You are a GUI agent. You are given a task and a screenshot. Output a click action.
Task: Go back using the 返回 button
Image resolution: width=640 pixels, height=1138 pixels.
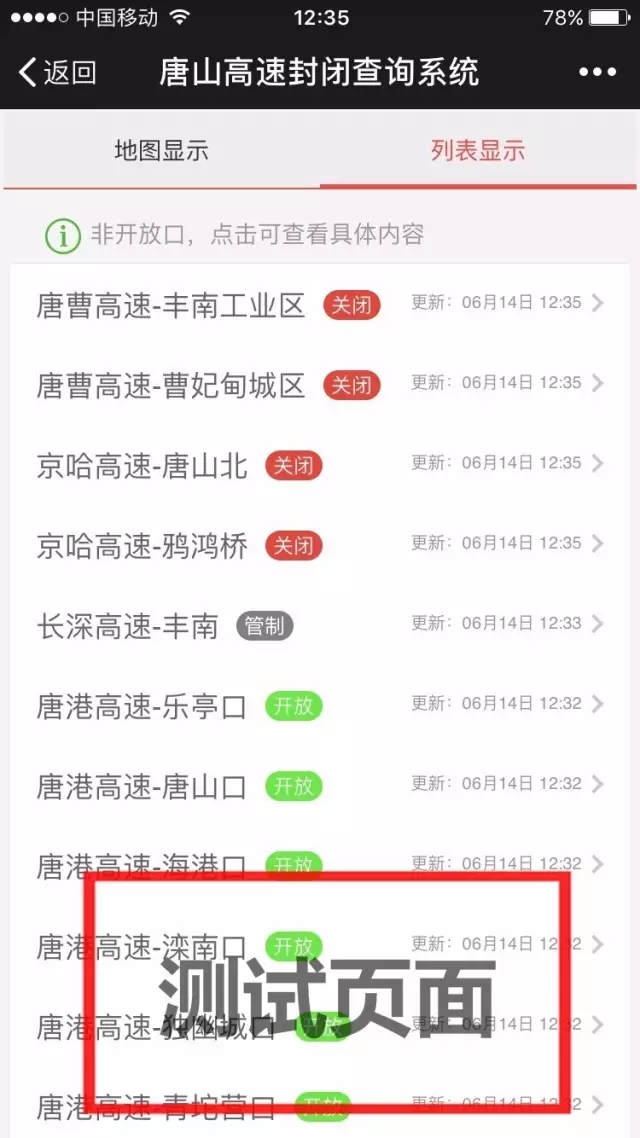(58, 72)
